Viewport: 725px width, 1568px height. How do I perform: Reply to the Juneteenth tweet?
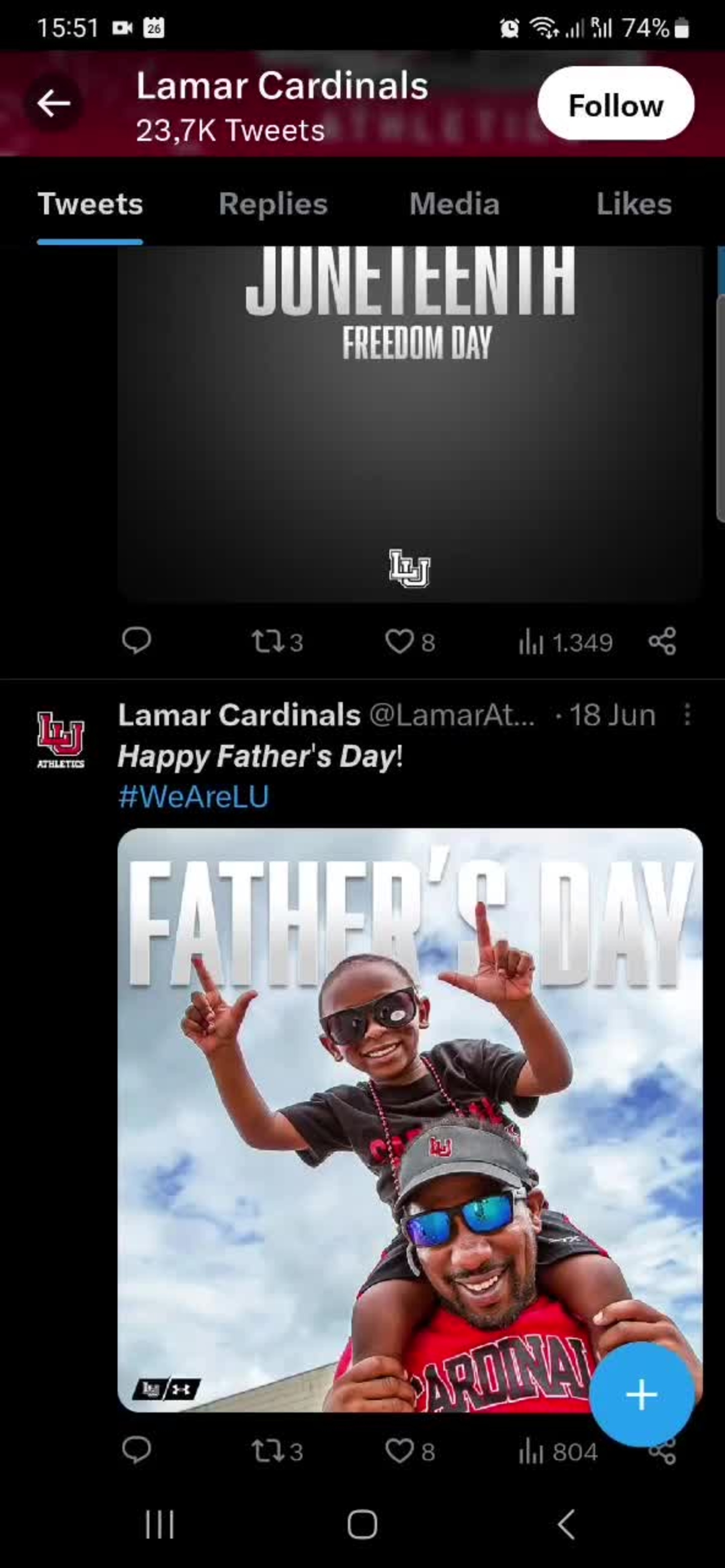pyautogui.click(x=136, y=641)
